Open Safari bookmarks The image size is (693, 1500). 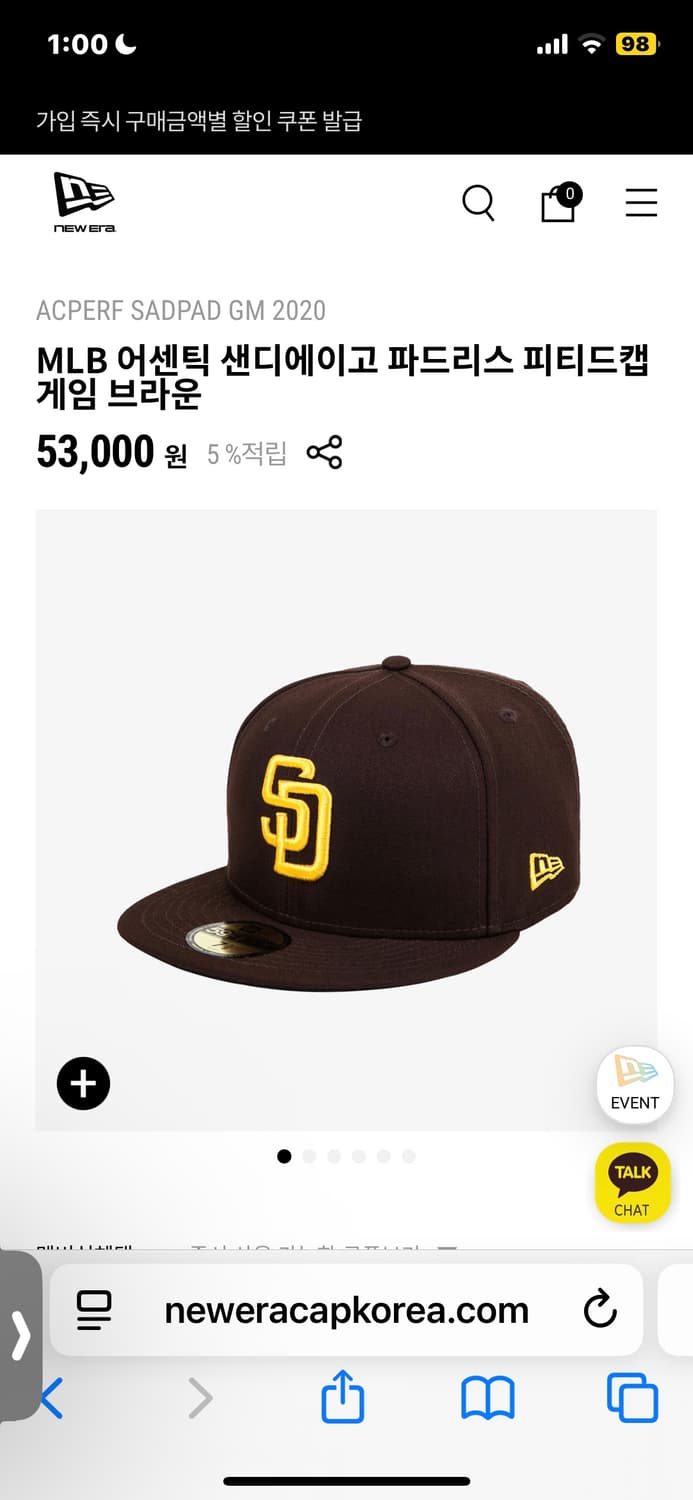coord(487,1398)
